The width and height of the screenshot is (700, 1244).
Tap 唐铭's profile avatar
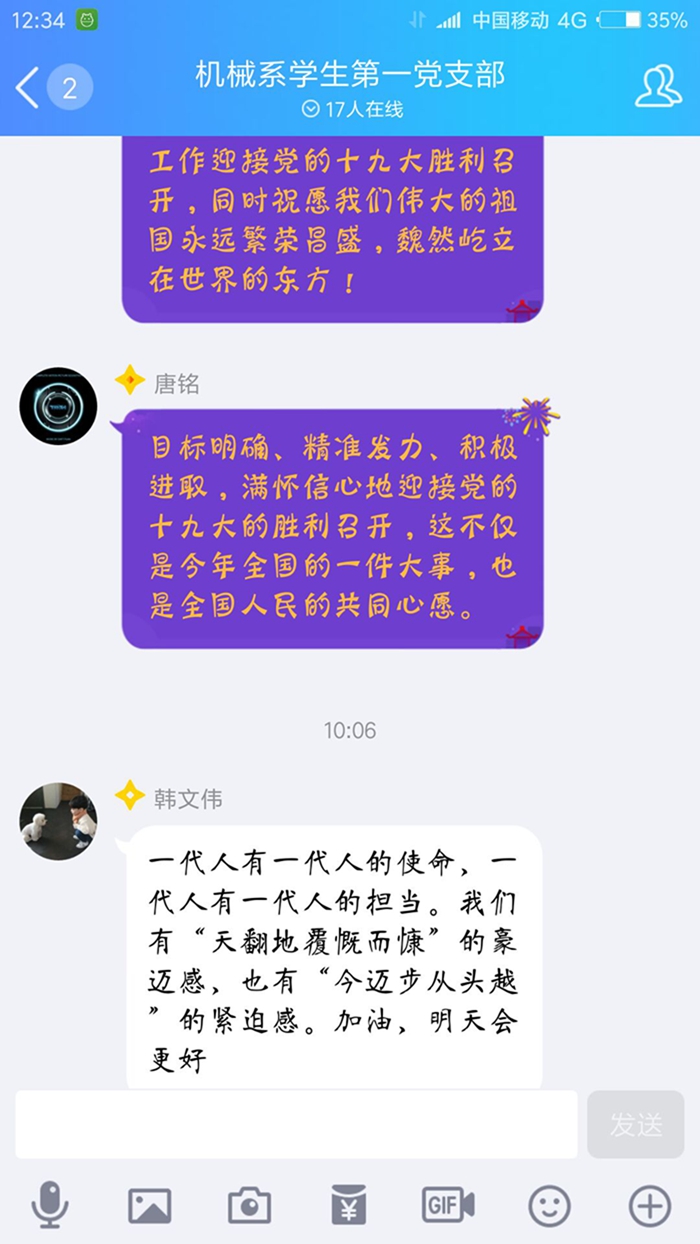(58, 405)
